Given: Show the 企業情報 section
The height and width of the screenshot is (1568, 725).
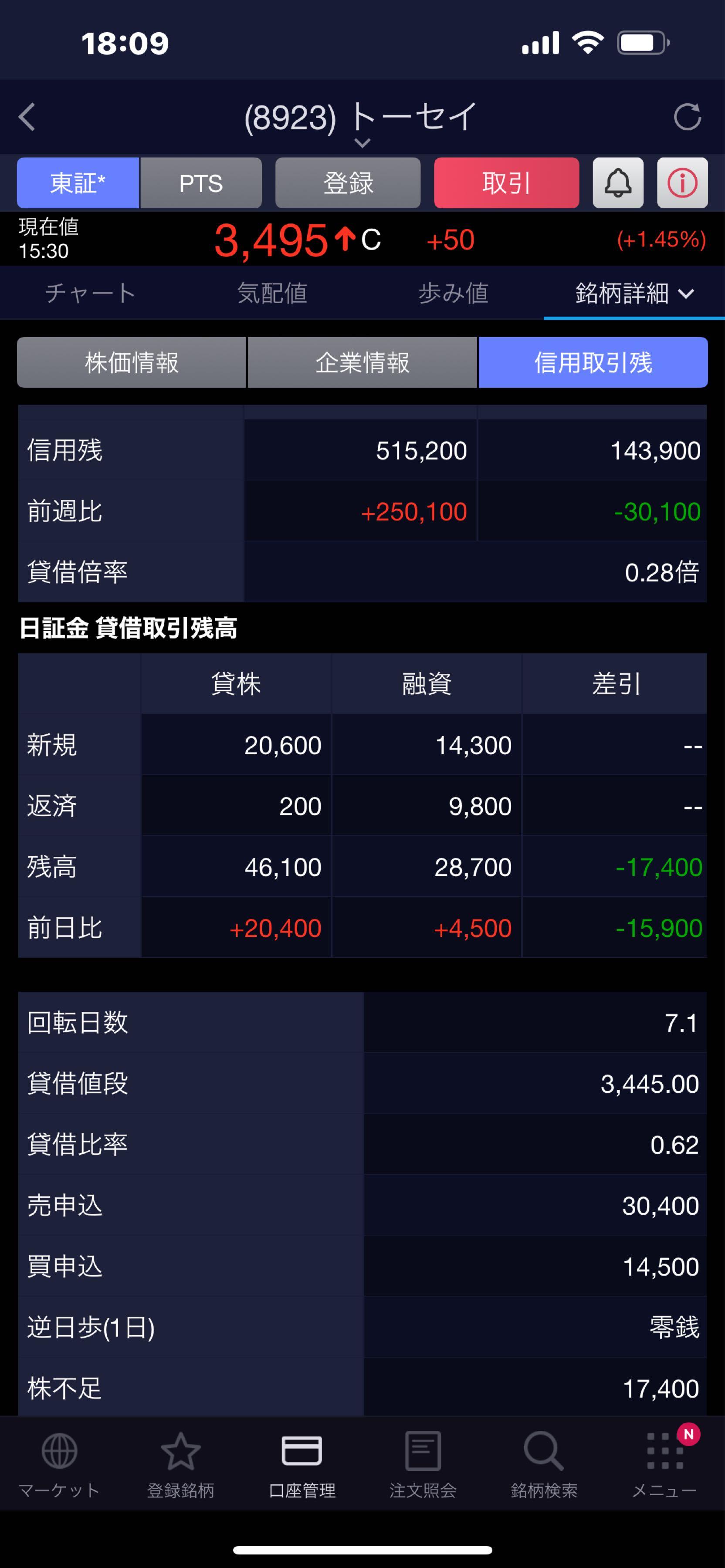Looking at the screenshot, I should 362,363.
